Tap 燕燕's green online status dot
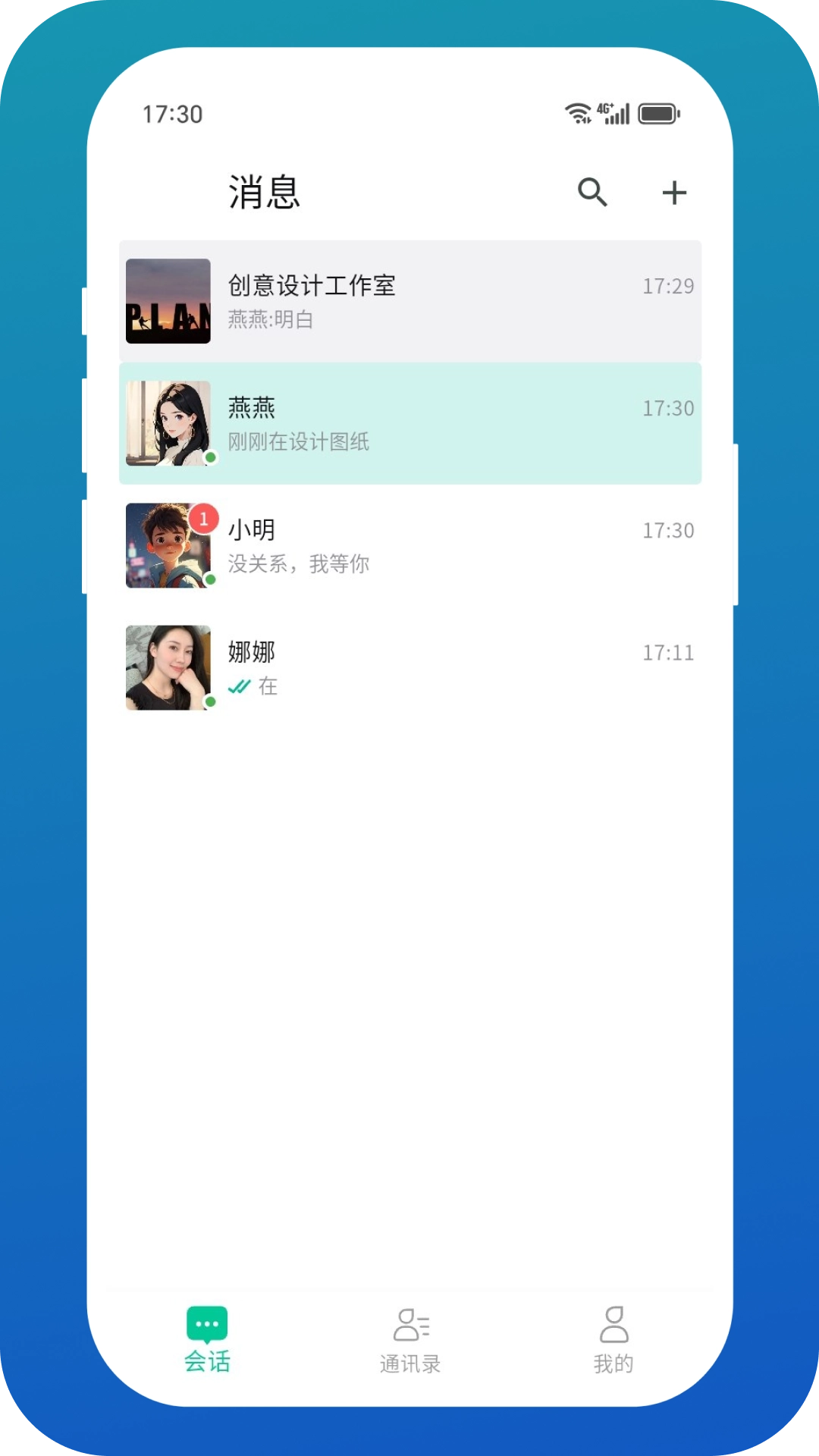The height and width of the screenshot is (1456, 819). 210,457
